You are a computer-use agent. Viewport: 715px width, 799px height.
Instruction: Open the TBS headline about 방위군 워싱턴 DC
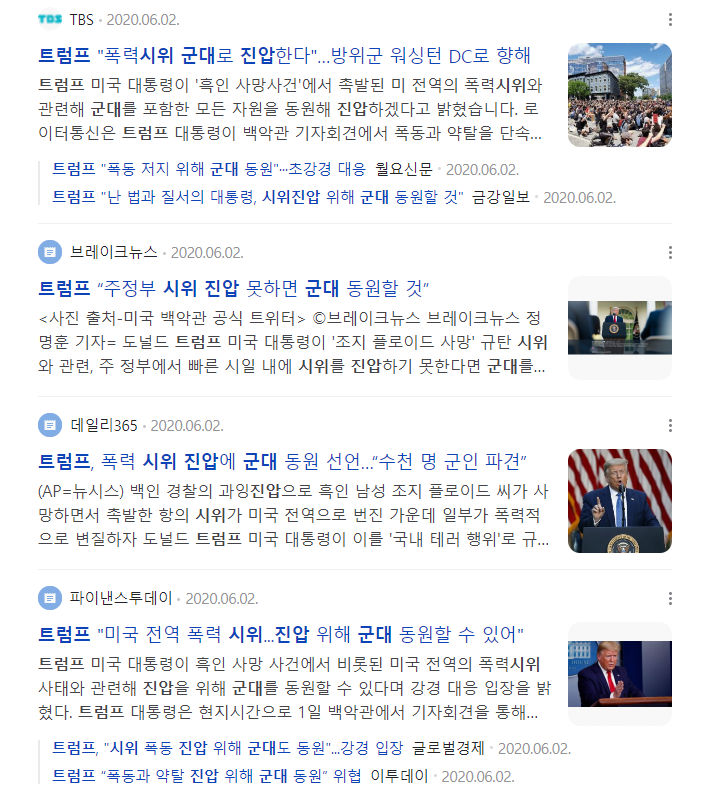[284, 55]
